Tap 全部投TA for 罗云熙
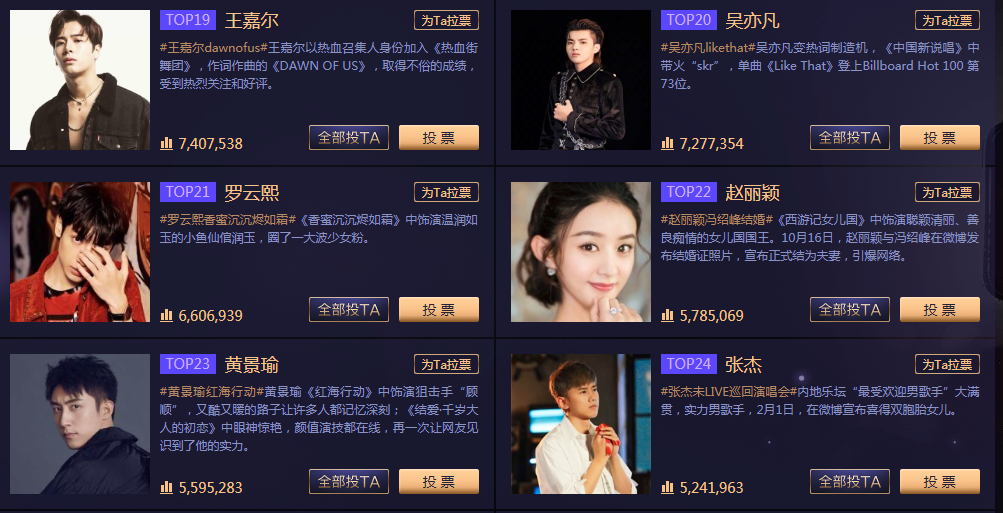This screenshot has height=513, width=1003. pyautogui.click(x=349, y=310)
